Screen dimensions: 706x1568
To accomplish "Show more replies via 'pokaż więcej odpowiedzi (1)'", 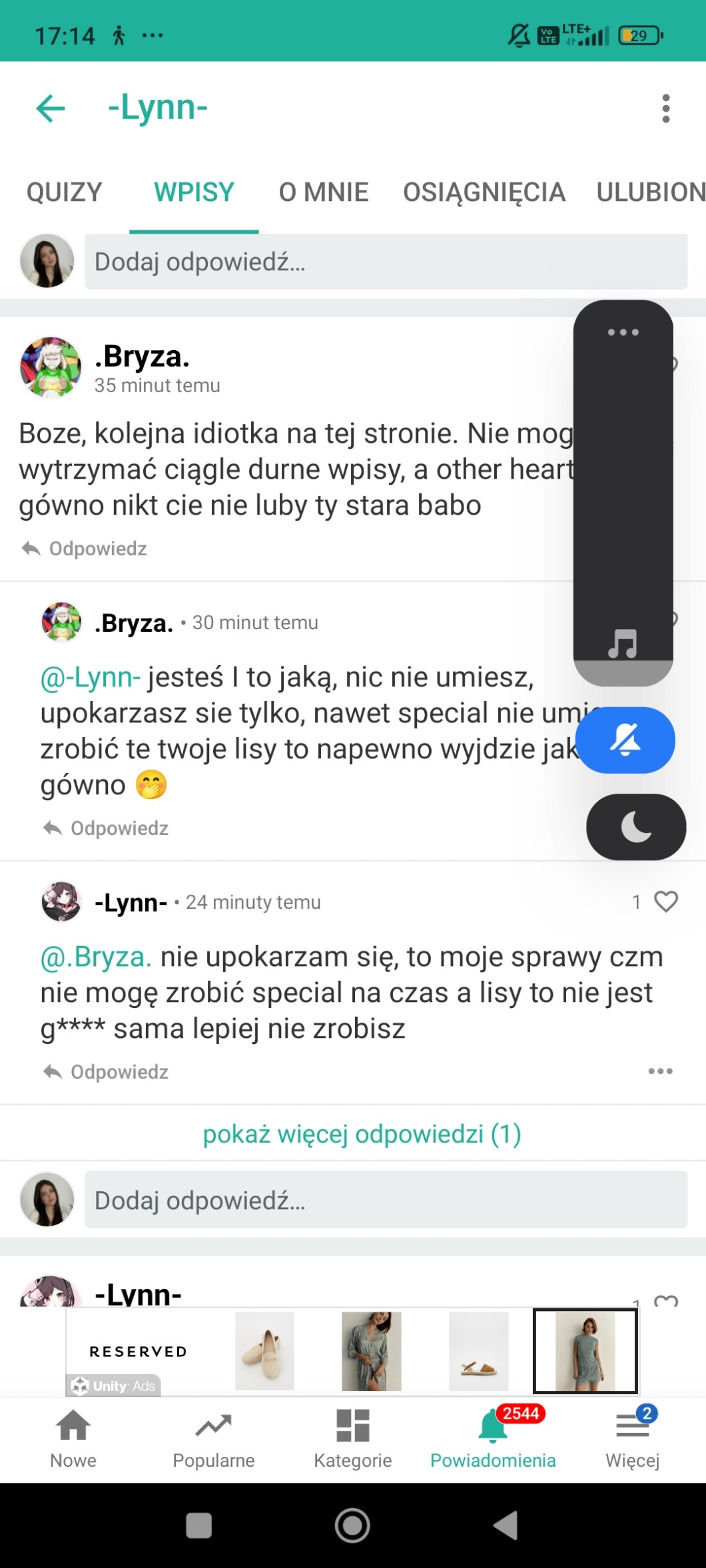I will point(362,1134).
